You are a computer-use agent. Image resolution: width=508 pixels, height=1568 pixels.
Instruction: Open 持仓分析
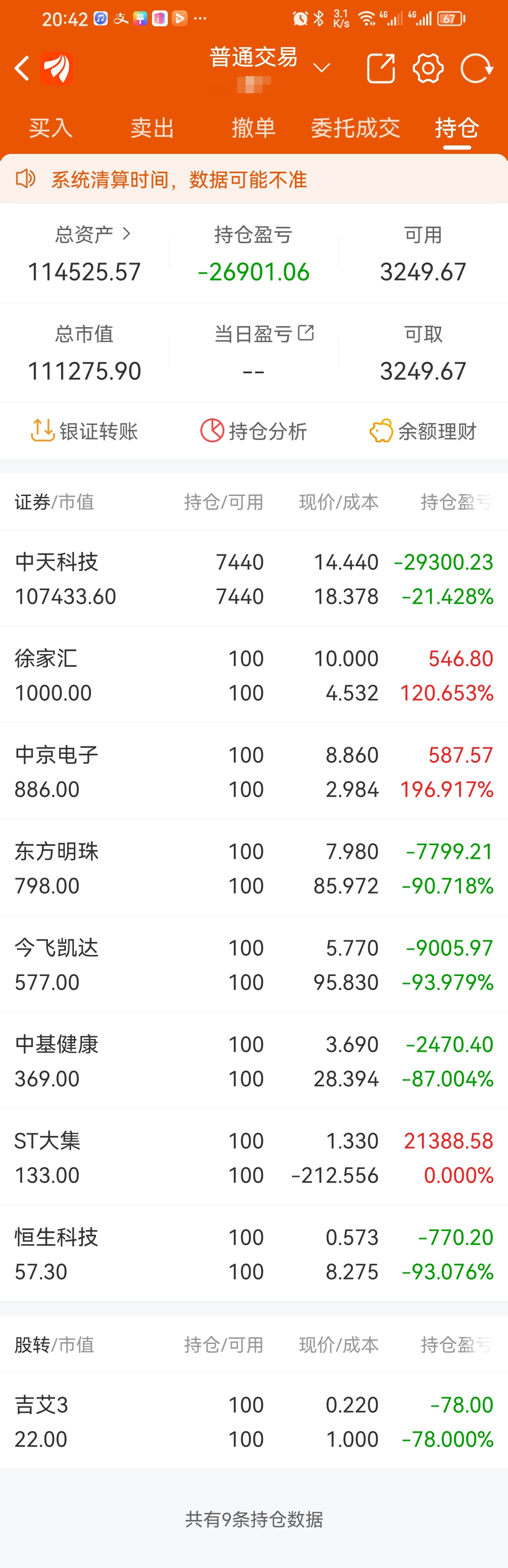pyautogui.click(x=254, y=431)
